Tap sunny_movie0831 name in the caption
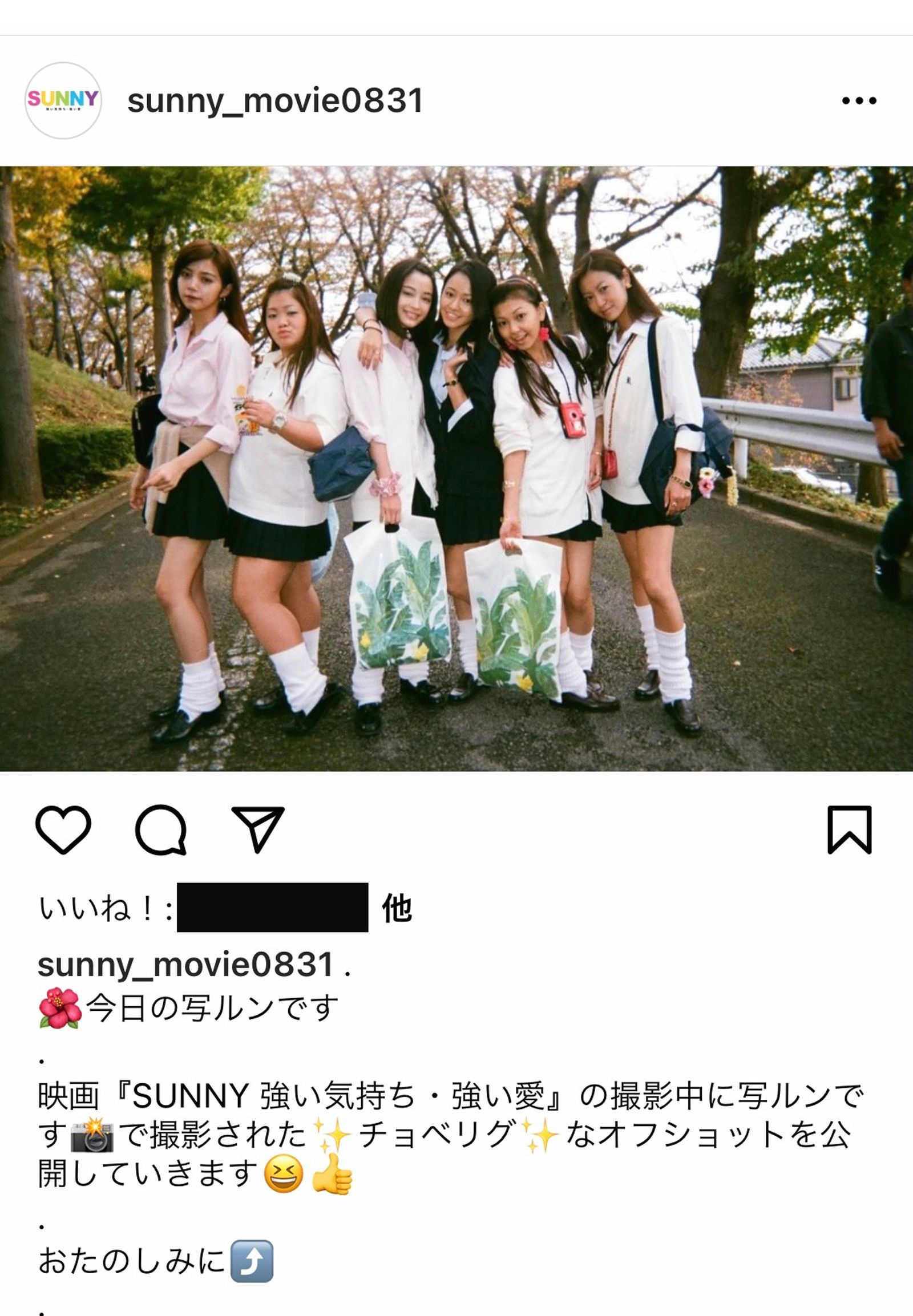Image resolution: width=913 pixels, height=1316 pixels. point(185,965)
